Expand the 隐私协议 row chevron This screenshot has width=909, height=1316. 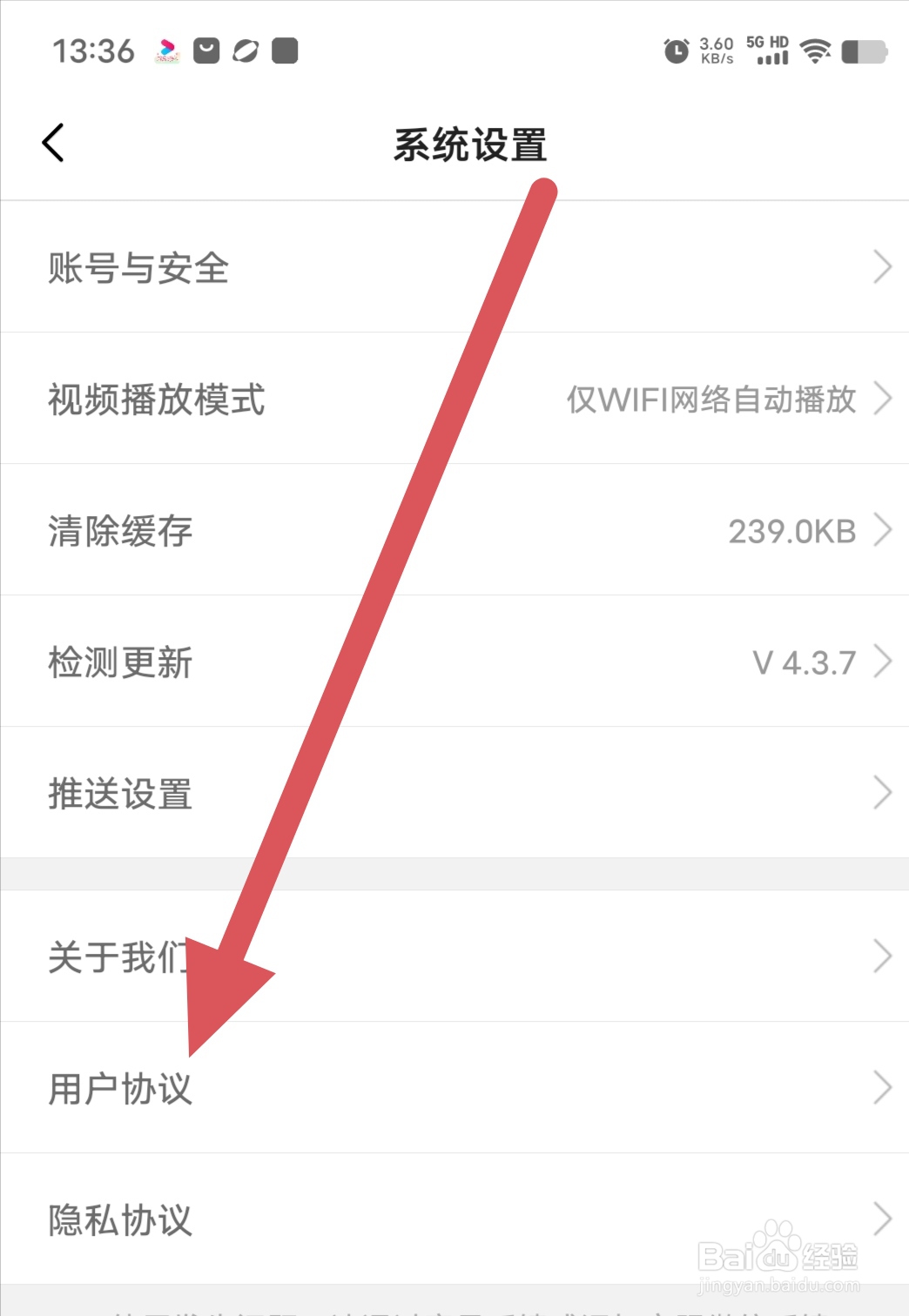click(x=885, y=1219)
